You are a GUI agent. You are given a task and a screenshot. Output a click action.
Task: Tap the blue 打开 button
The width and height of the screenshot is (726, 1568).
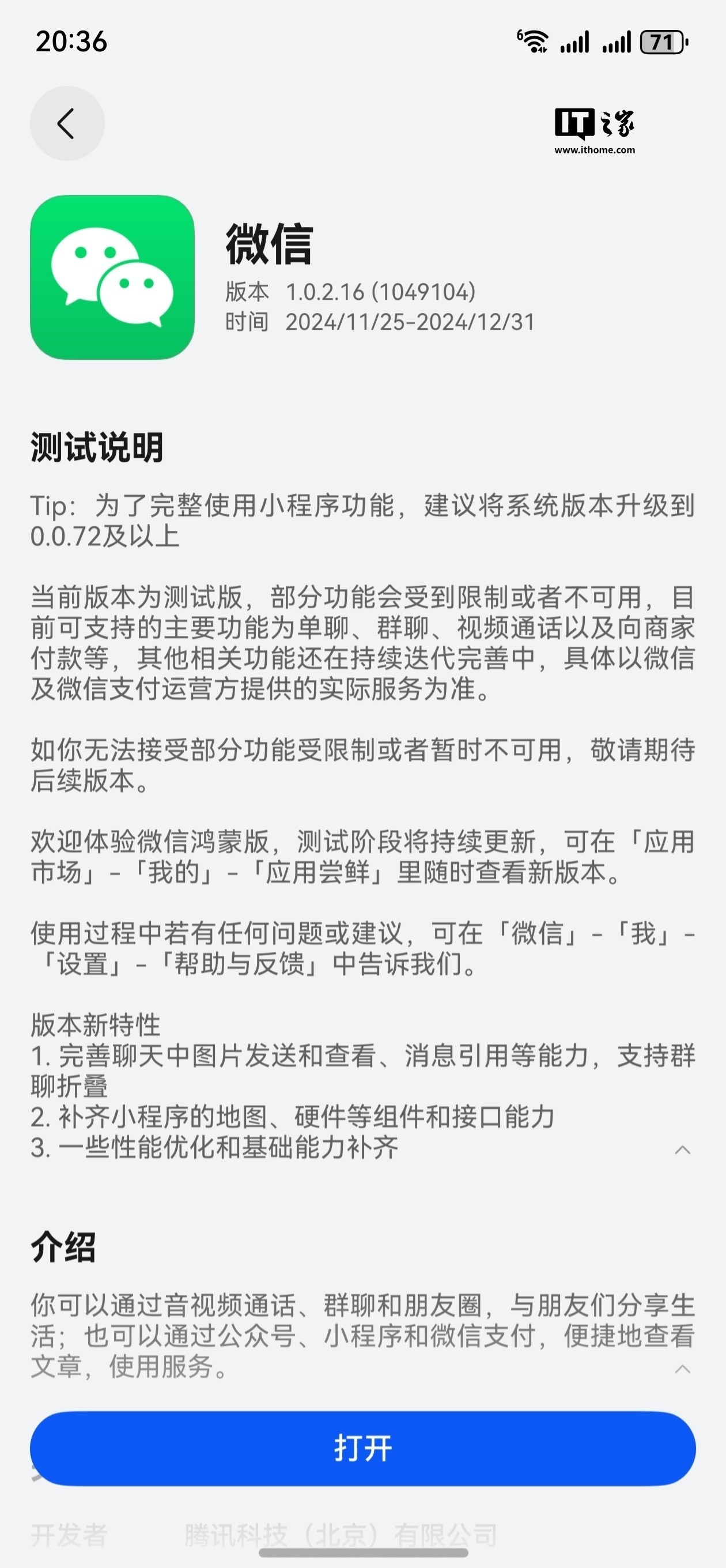[362, 1448]
